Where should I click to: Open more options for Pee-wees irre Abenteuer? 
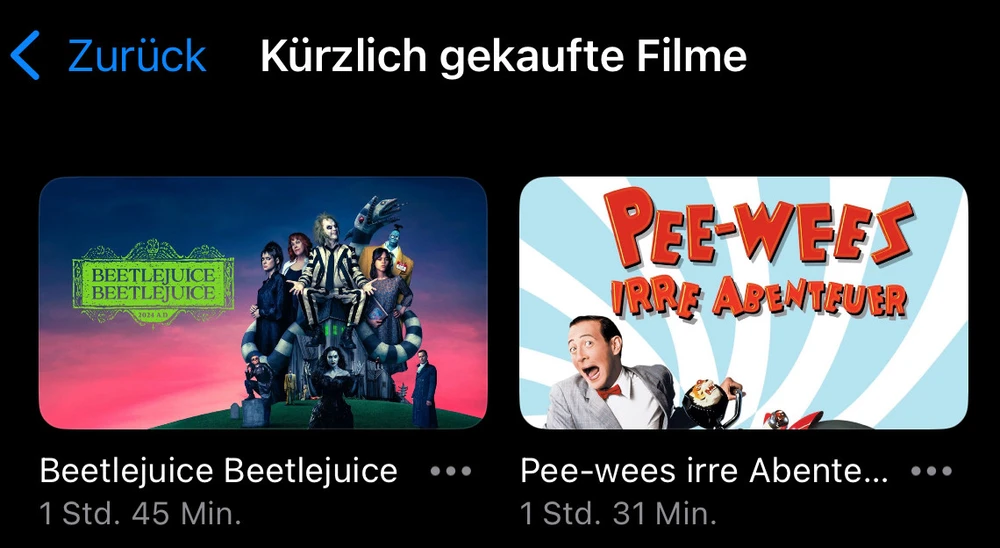[x=931, y=470]
